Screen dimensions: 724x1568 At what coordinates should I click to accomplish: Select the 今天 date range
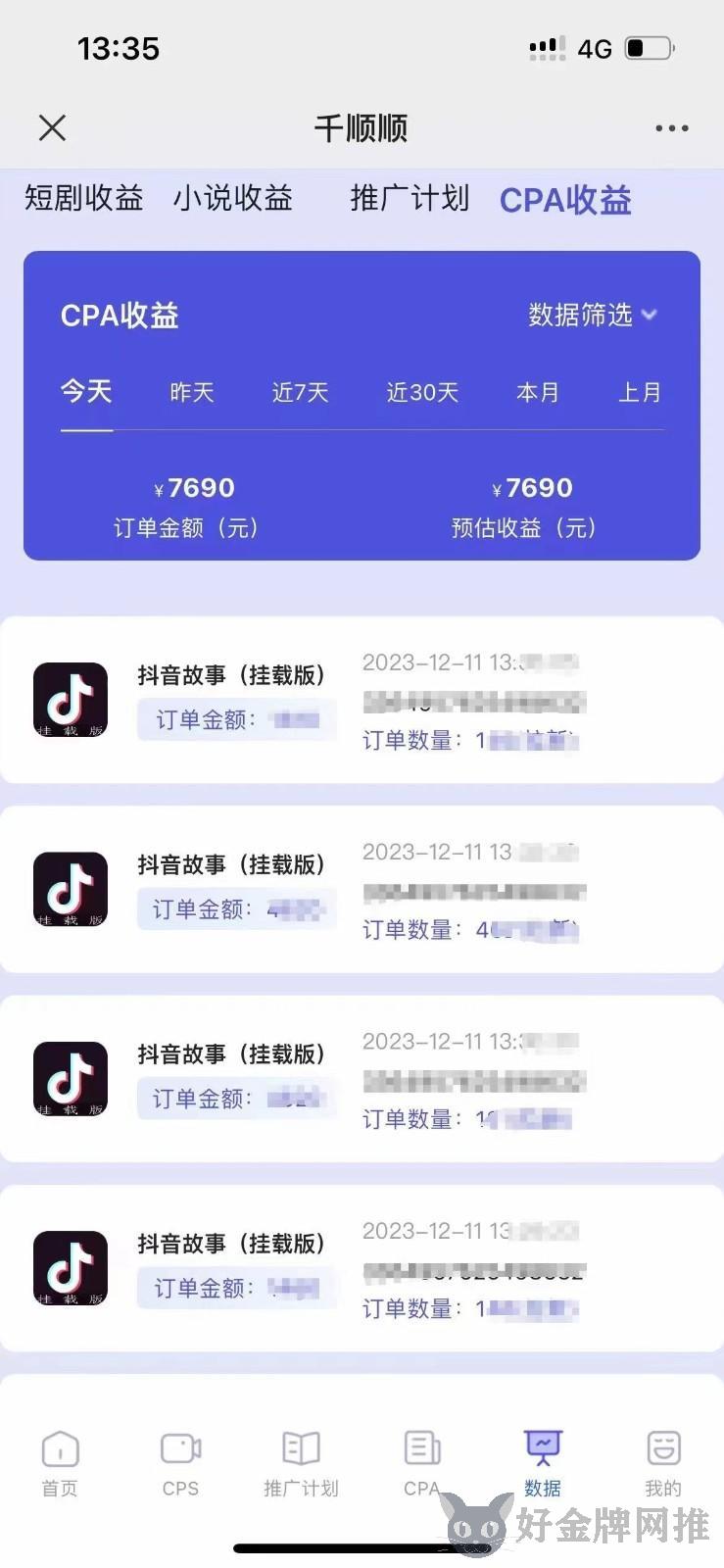click(x=86, y=392)
